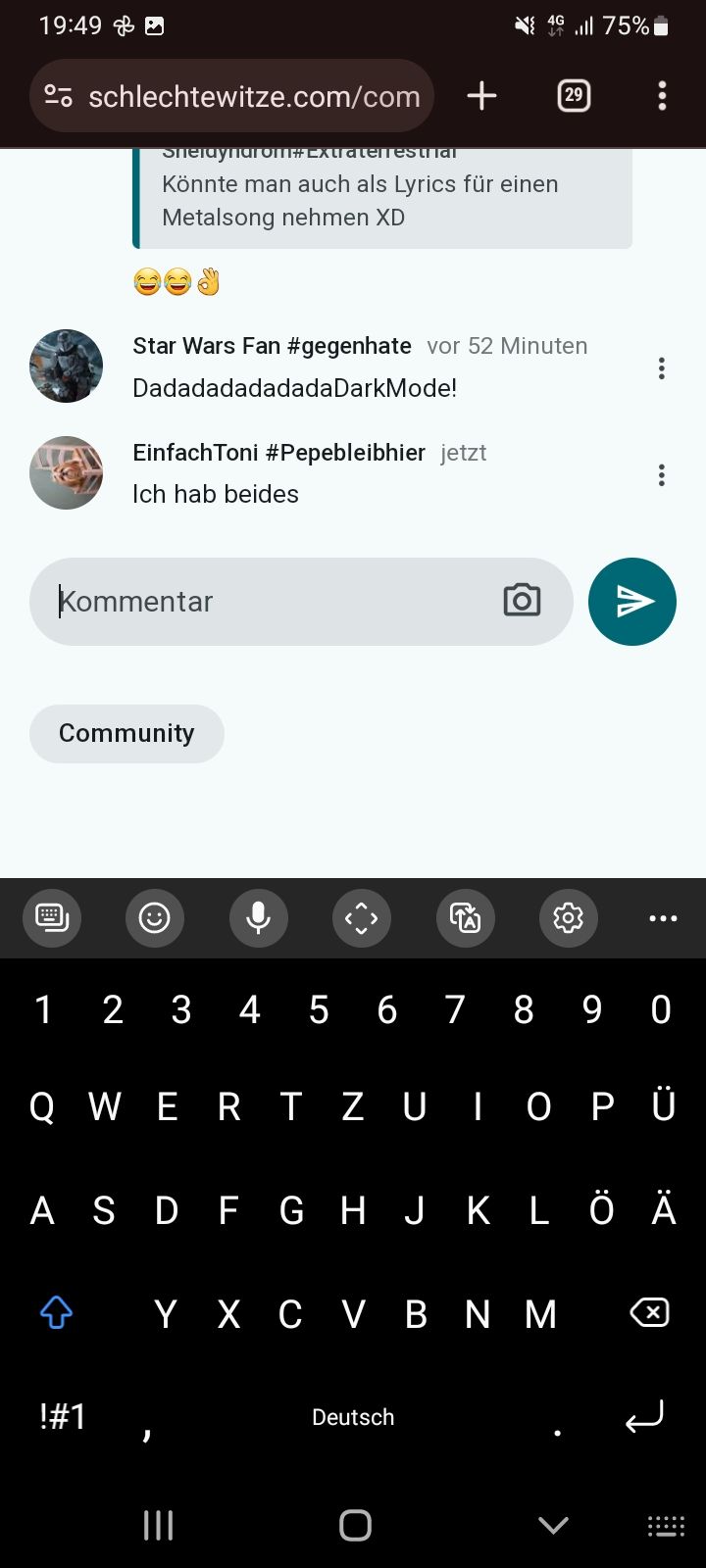Open options for EinfachToni's comment

click(x=662, y=475)
